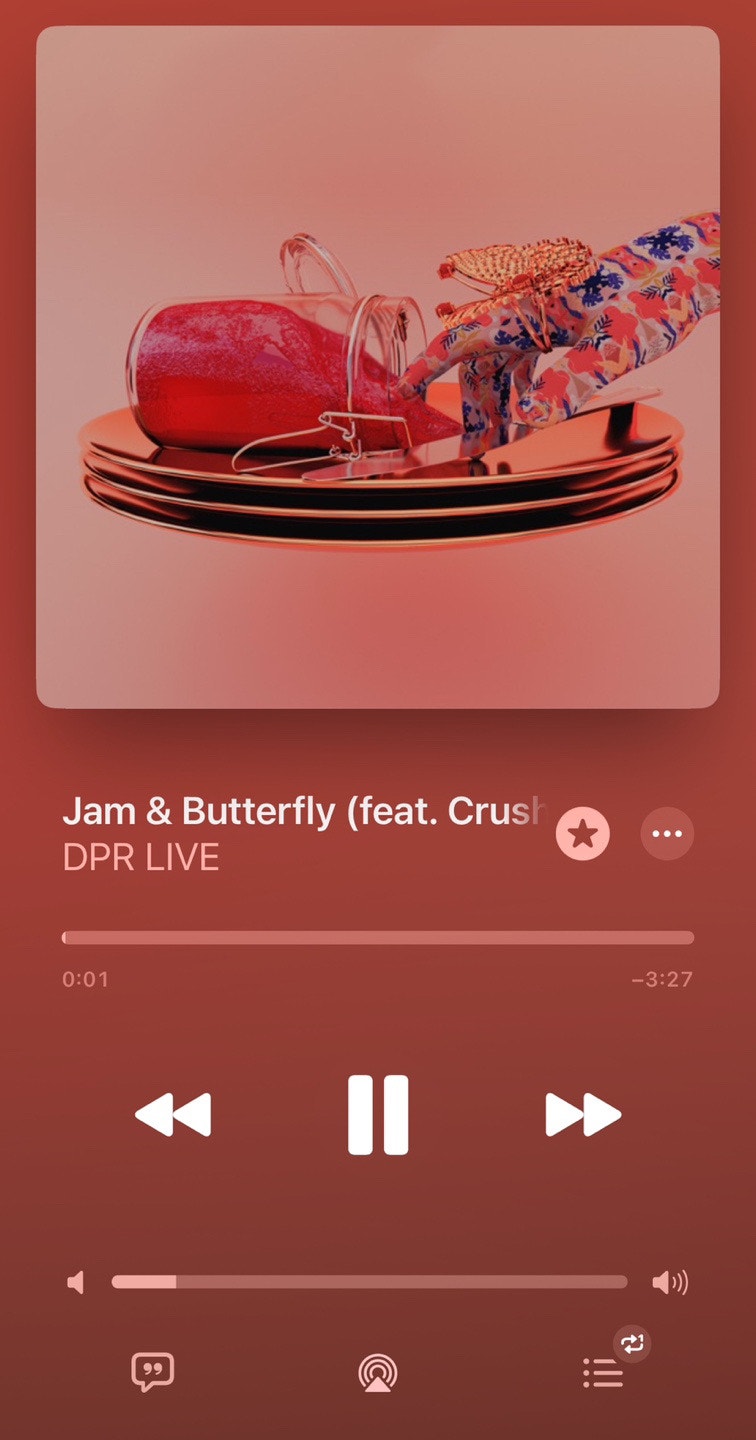
Task: Pause the currently playing track
Action: pos(378,1114)
